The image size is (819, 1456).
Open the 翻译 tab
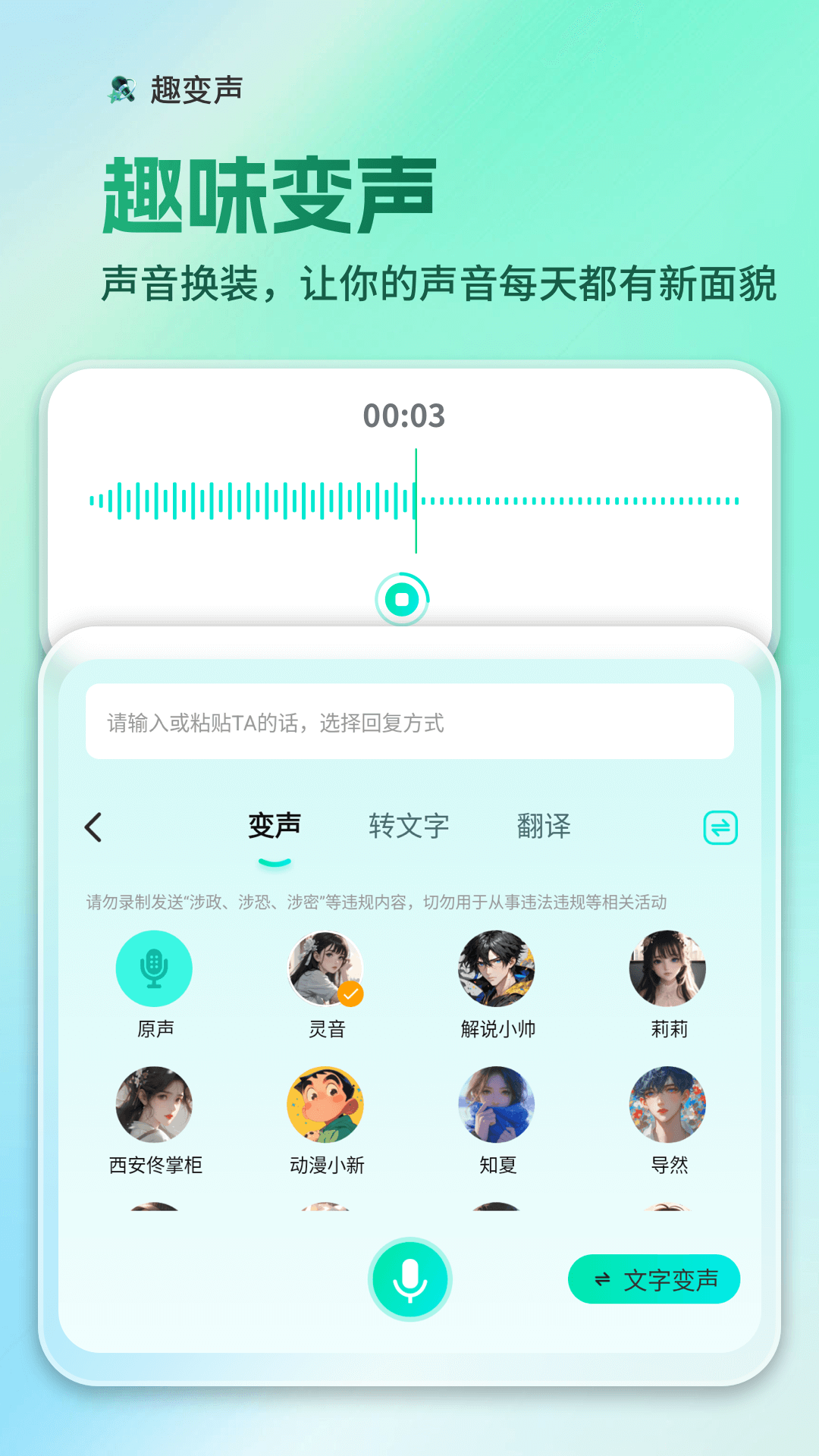click(544, 826)
